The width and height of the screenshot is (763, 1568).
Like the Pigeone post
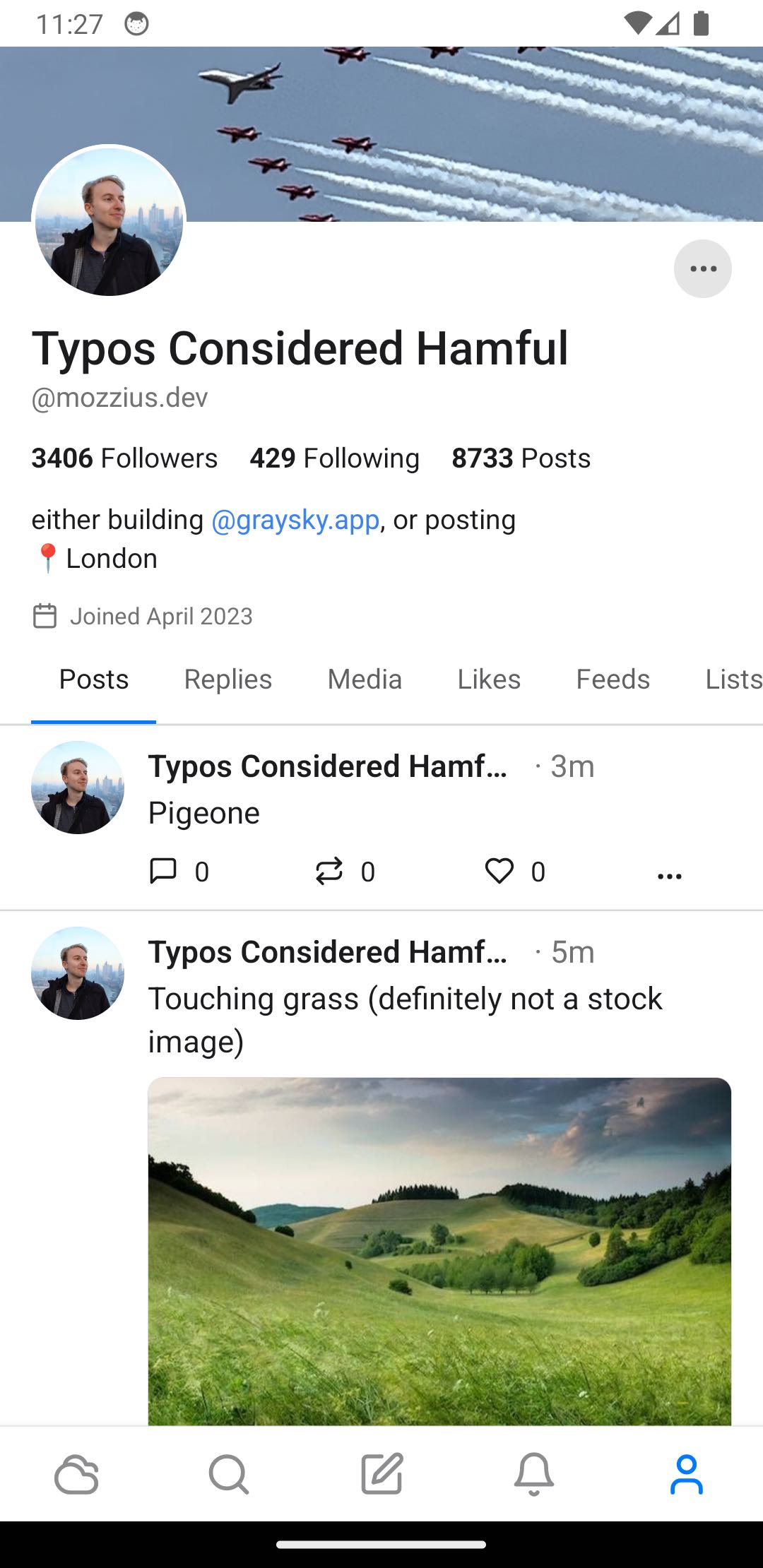(515, 871)
